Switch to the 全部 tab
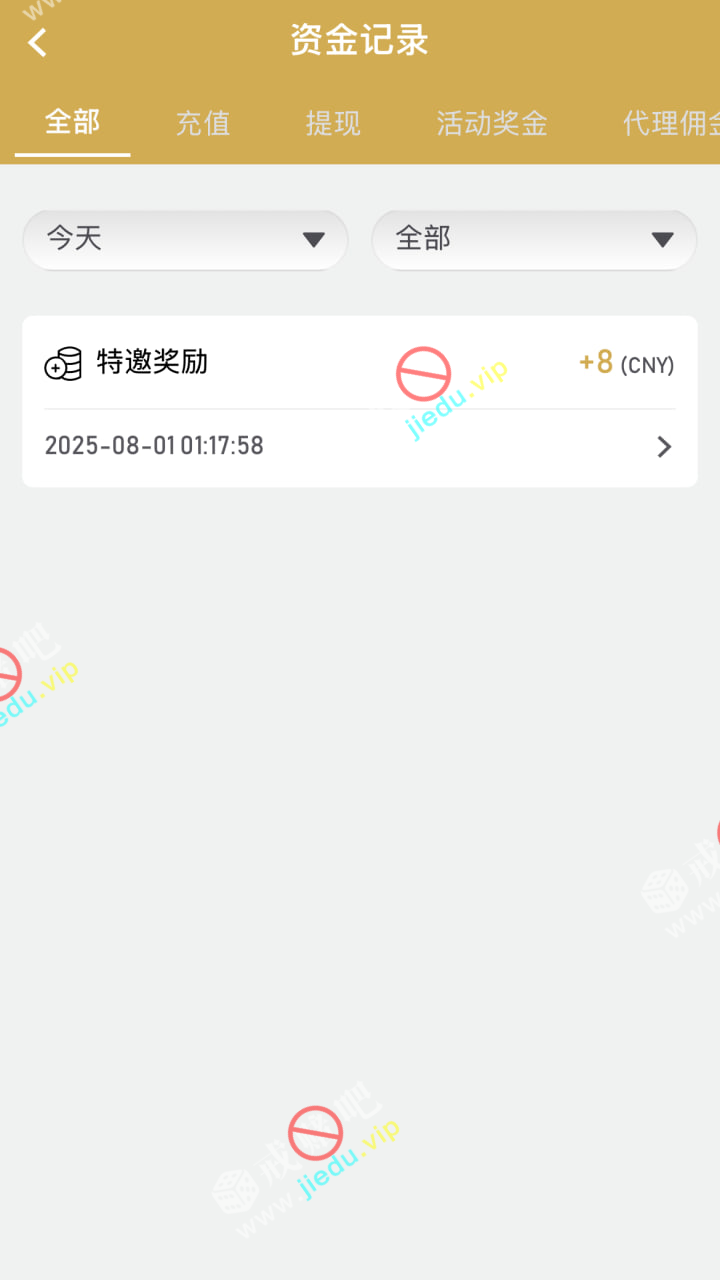Viewport: 720px width, 1280px height. (72, 123)
